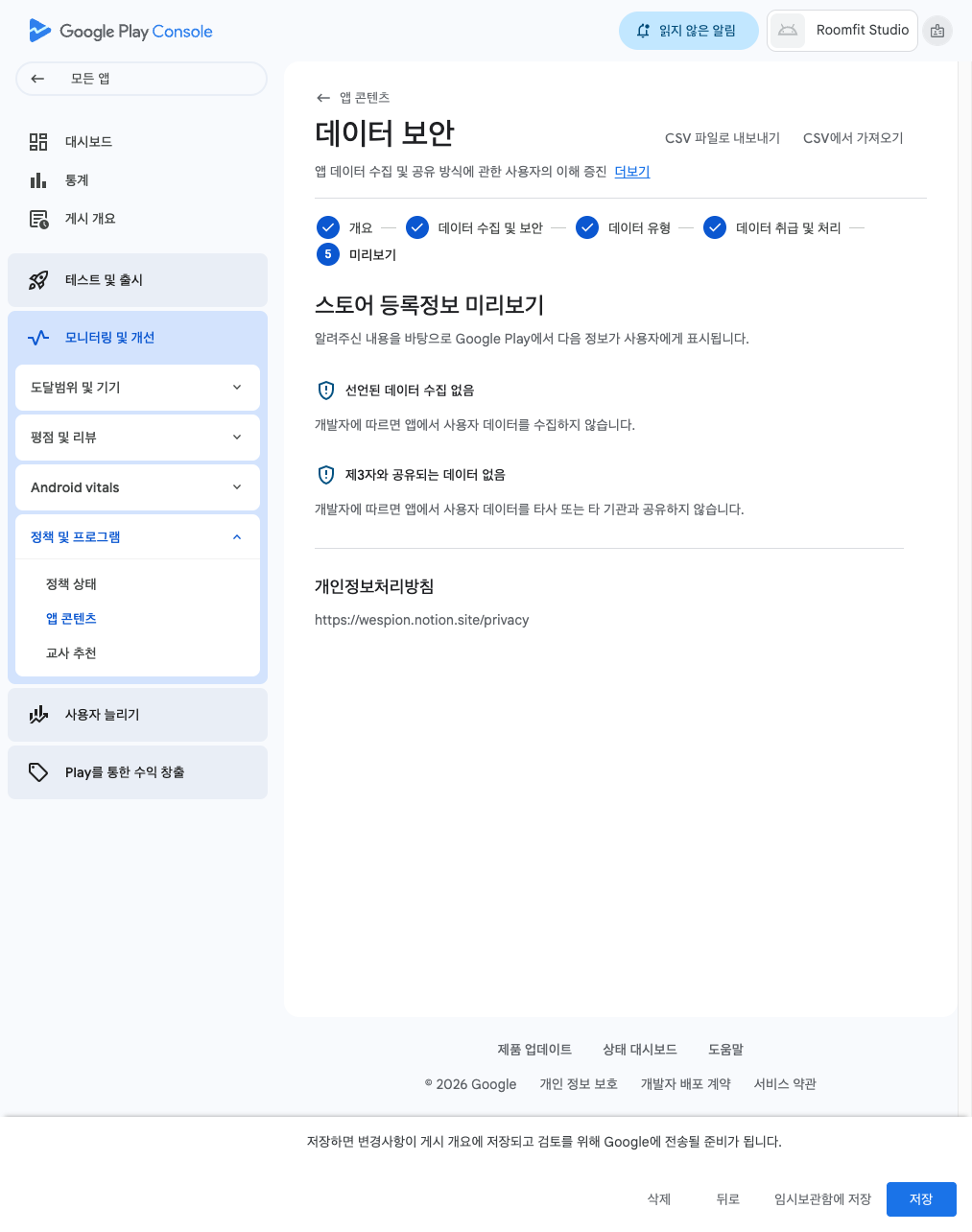
Task: Tap CSV 파일로 내보내기
Action: pos(723,138)
